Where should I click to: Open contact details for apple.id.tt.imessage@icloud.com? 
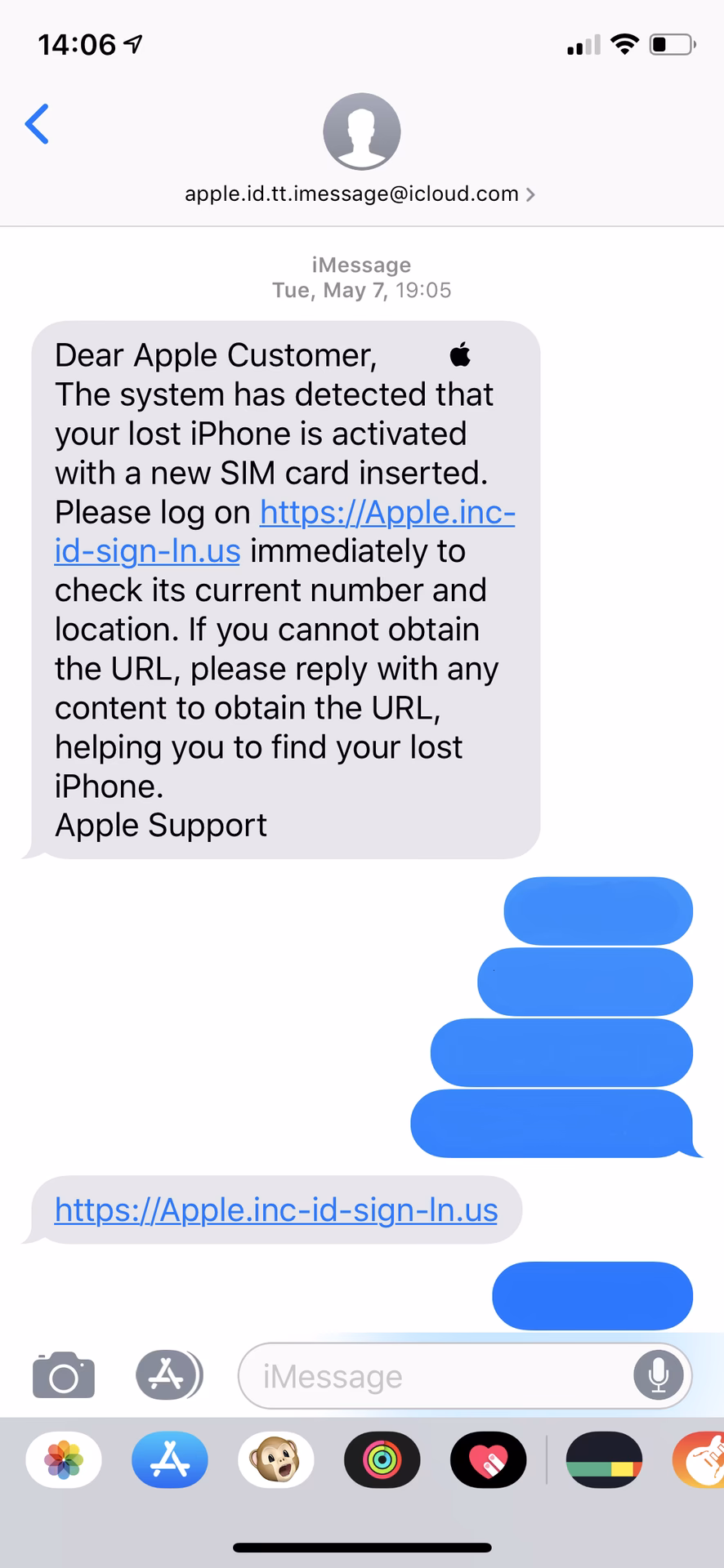360,194
